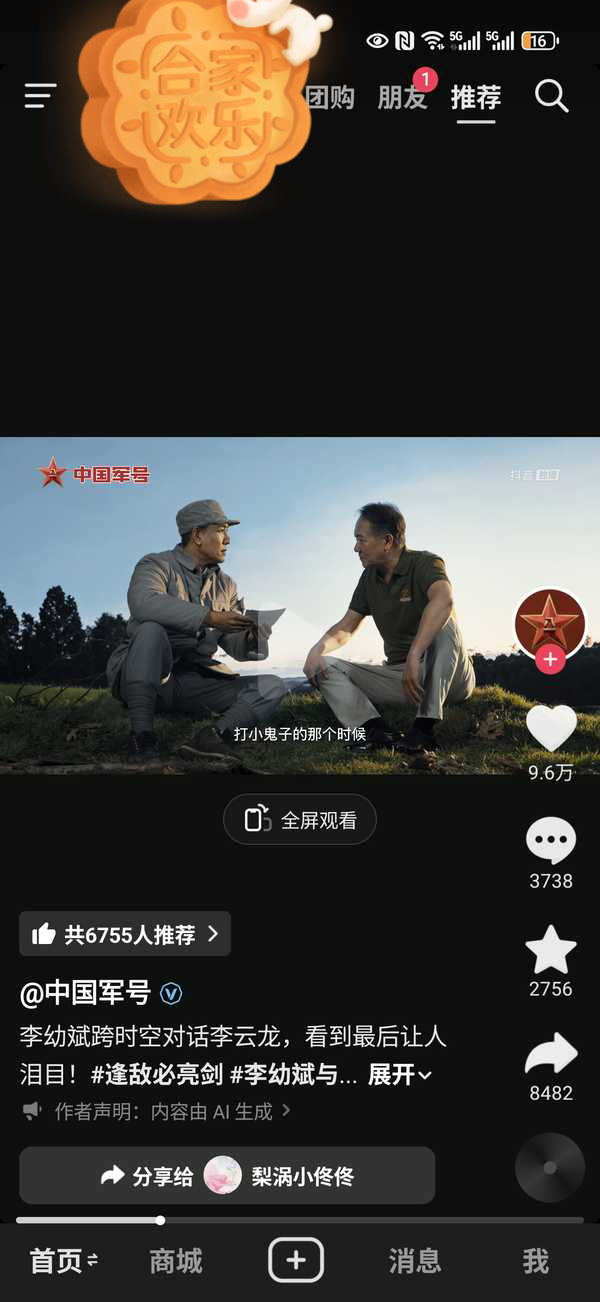Open the 消息 tab
This screenshot has width=600, height=1302.
[415, 1261]
